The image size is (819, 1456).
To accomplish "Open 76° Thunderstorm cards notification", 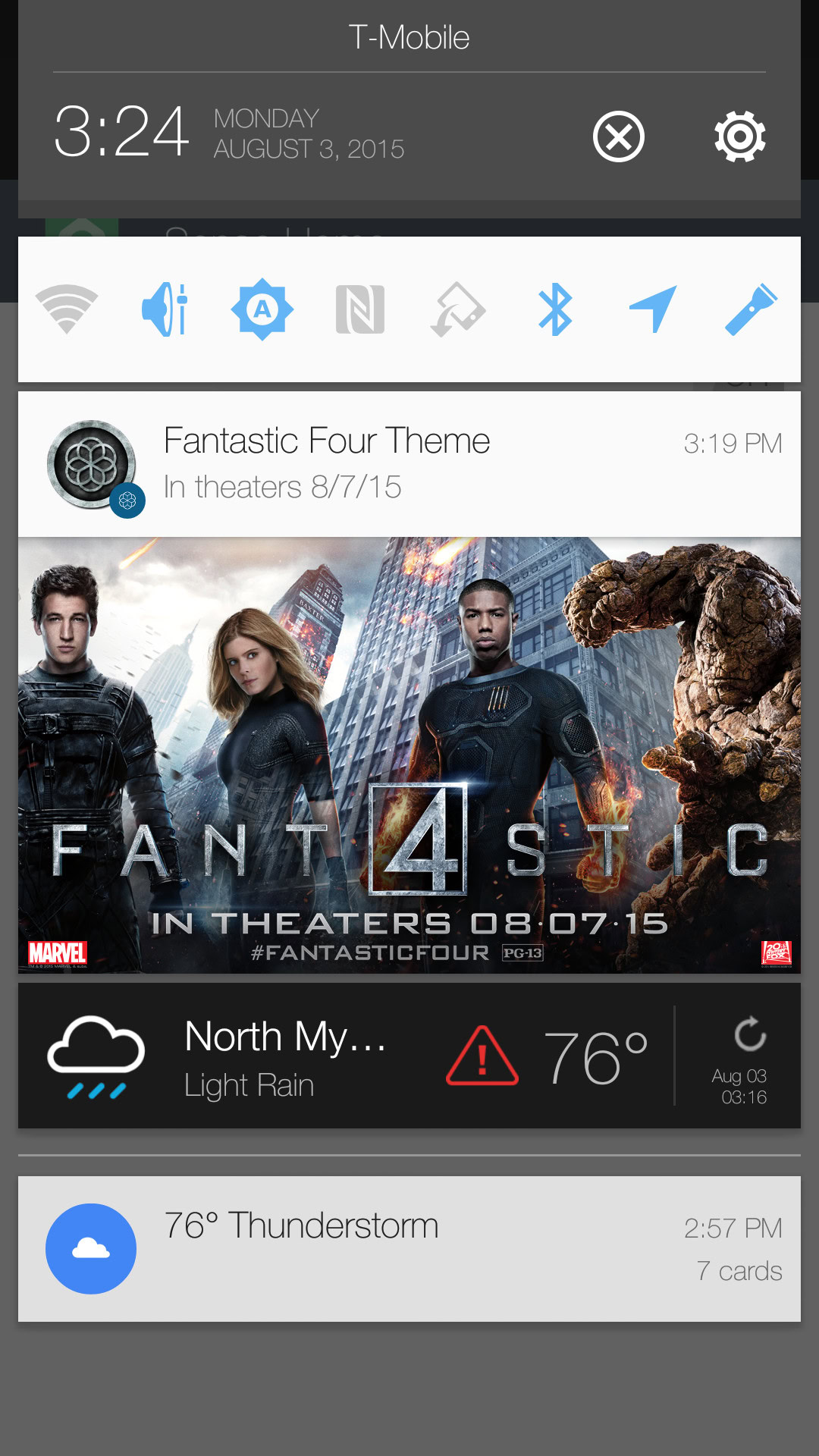I will pyautogui.click(x=409, y=1248).
